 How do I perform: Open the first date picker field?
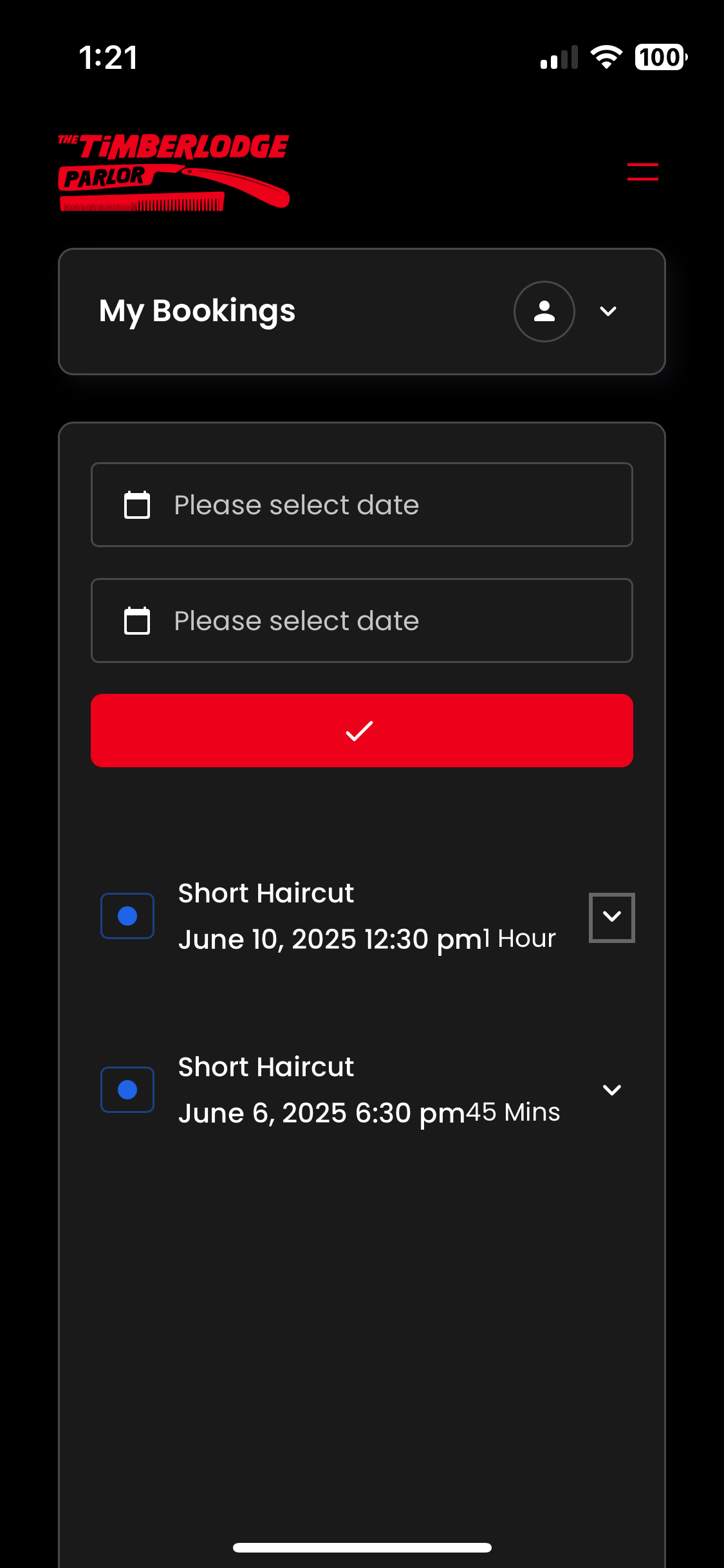point(362,505)
